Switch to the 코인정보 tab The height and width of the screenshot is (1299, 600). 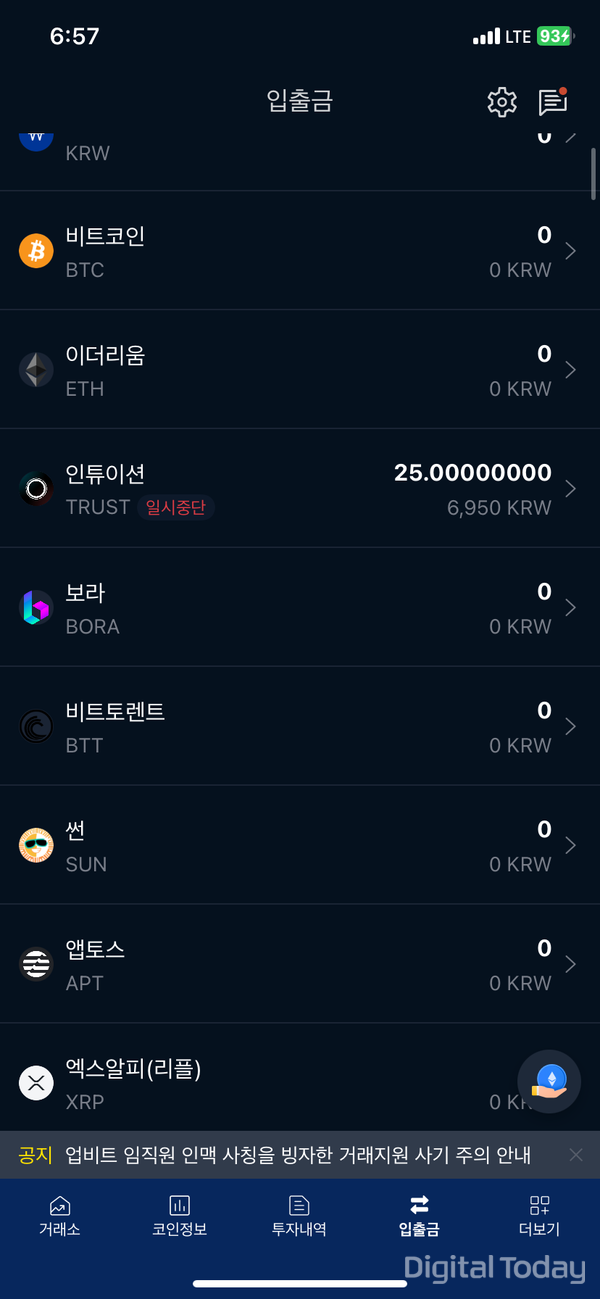click(x=180, y=1215)
